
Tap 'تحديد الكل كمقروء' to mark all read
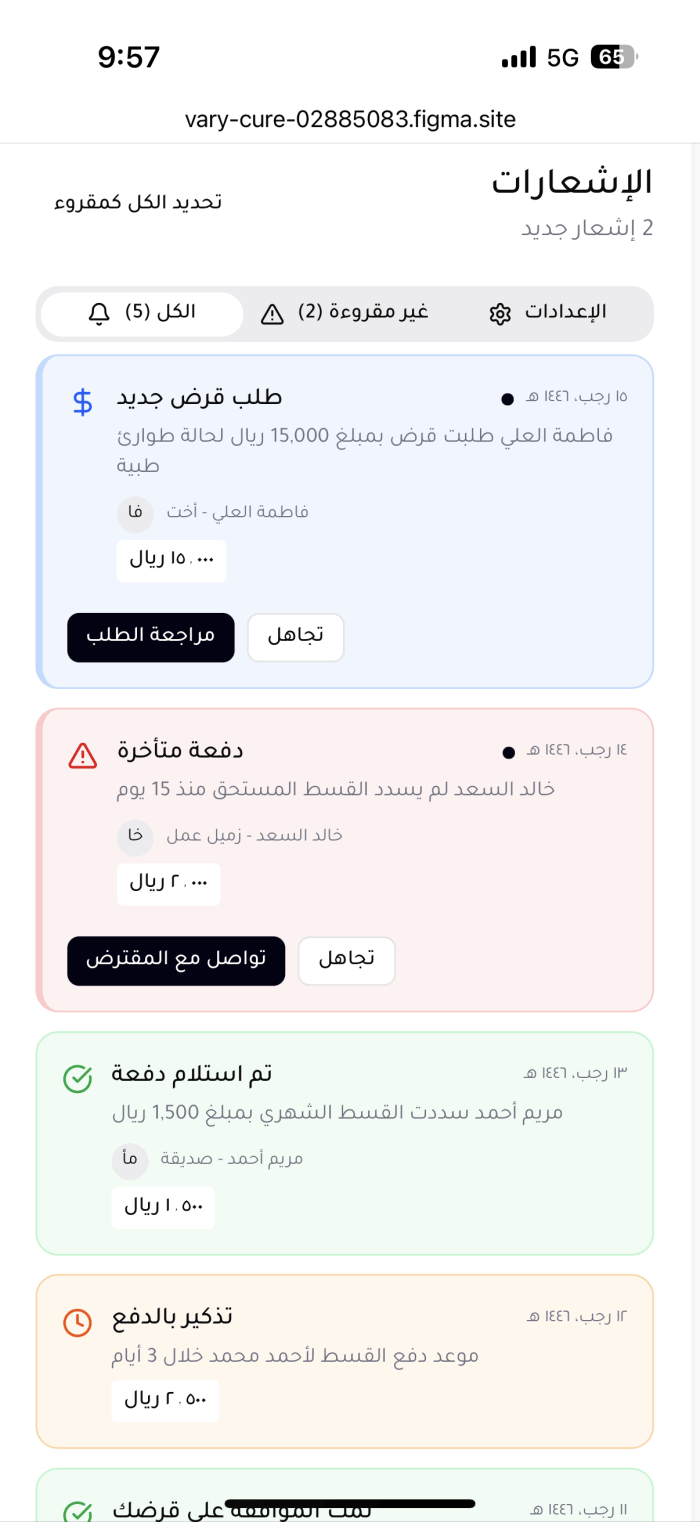tap(138, 203)
